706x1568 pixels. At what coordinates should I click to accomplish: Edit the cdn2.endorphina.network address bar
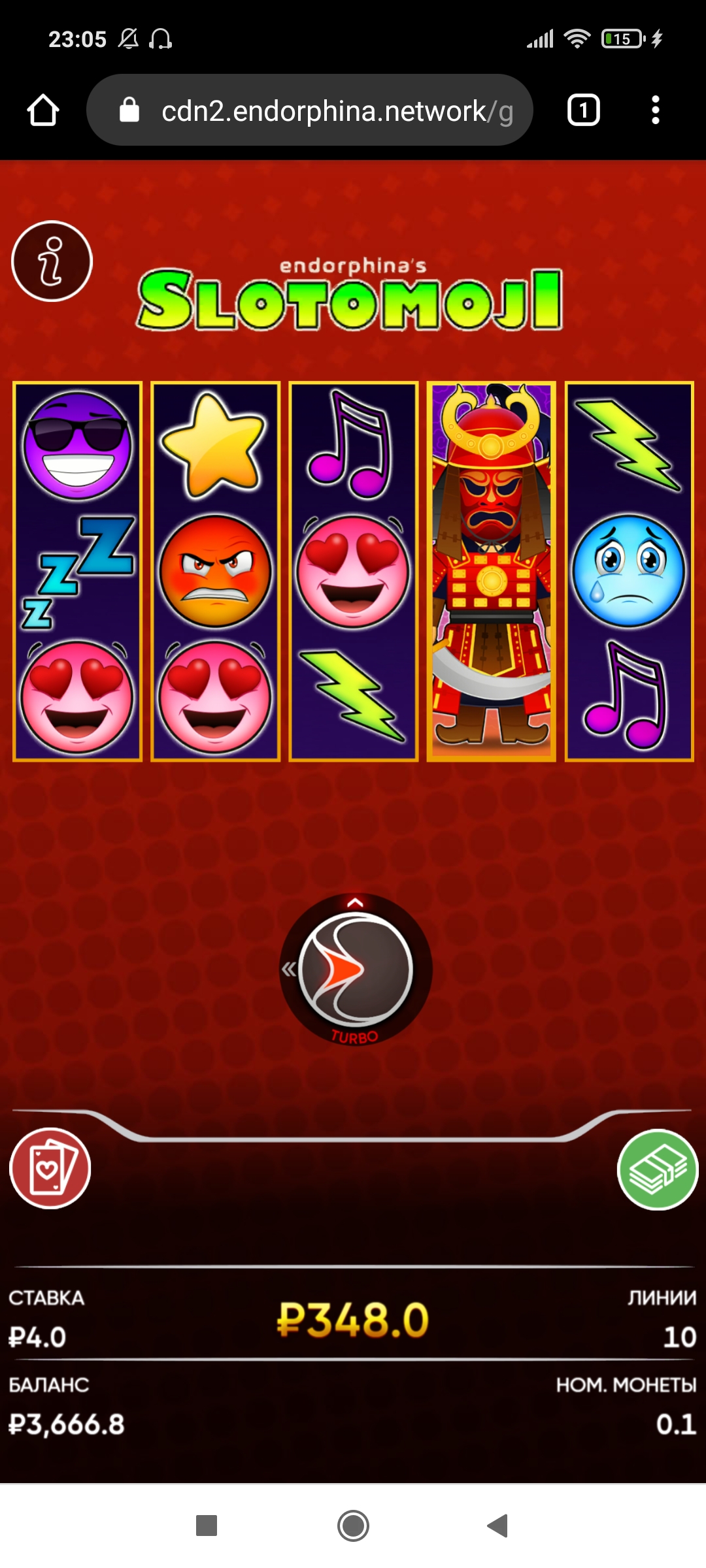(x=327, y=110)
